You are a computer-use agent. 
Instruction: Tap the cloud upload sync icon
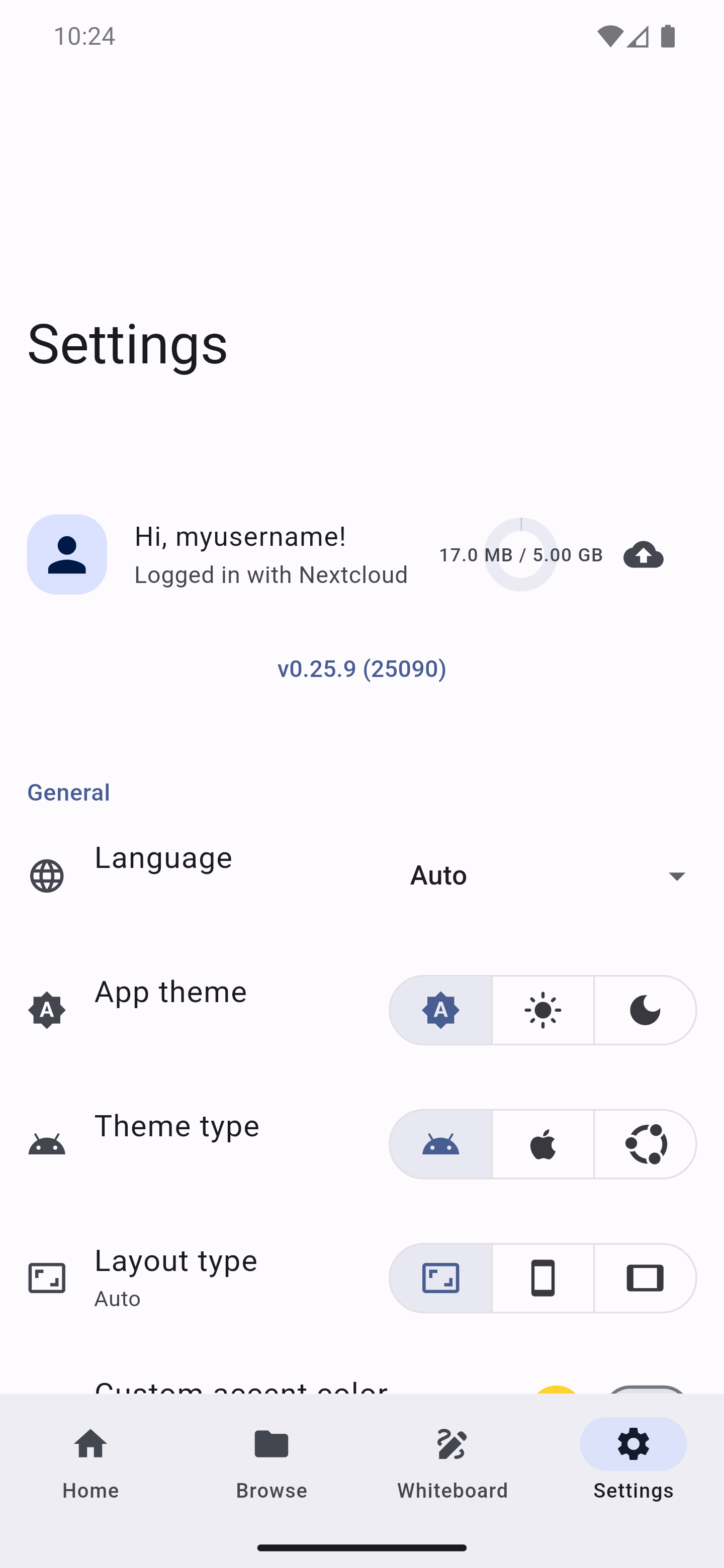[643, 554]
